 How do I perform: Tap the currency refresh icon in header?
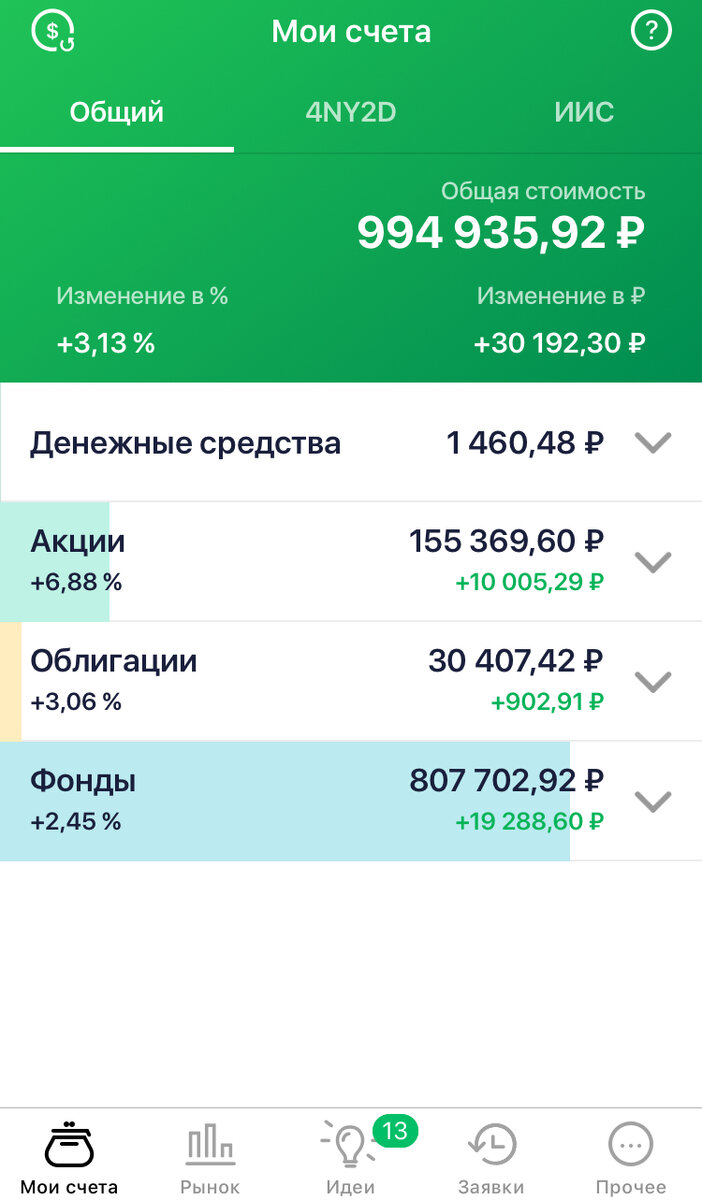point(53,32)
